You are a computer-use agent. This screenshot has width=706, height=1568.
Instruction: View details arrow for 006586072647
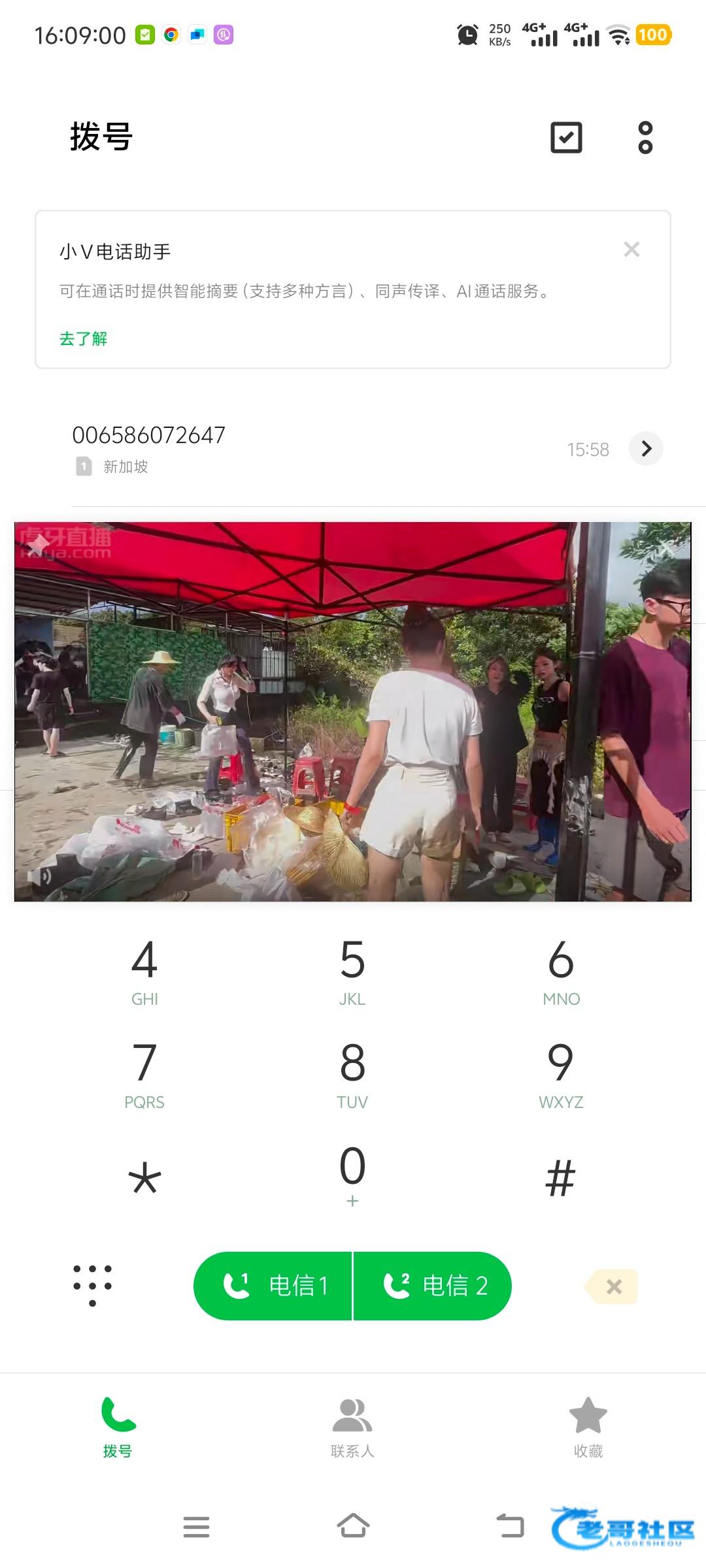[646, 449]
